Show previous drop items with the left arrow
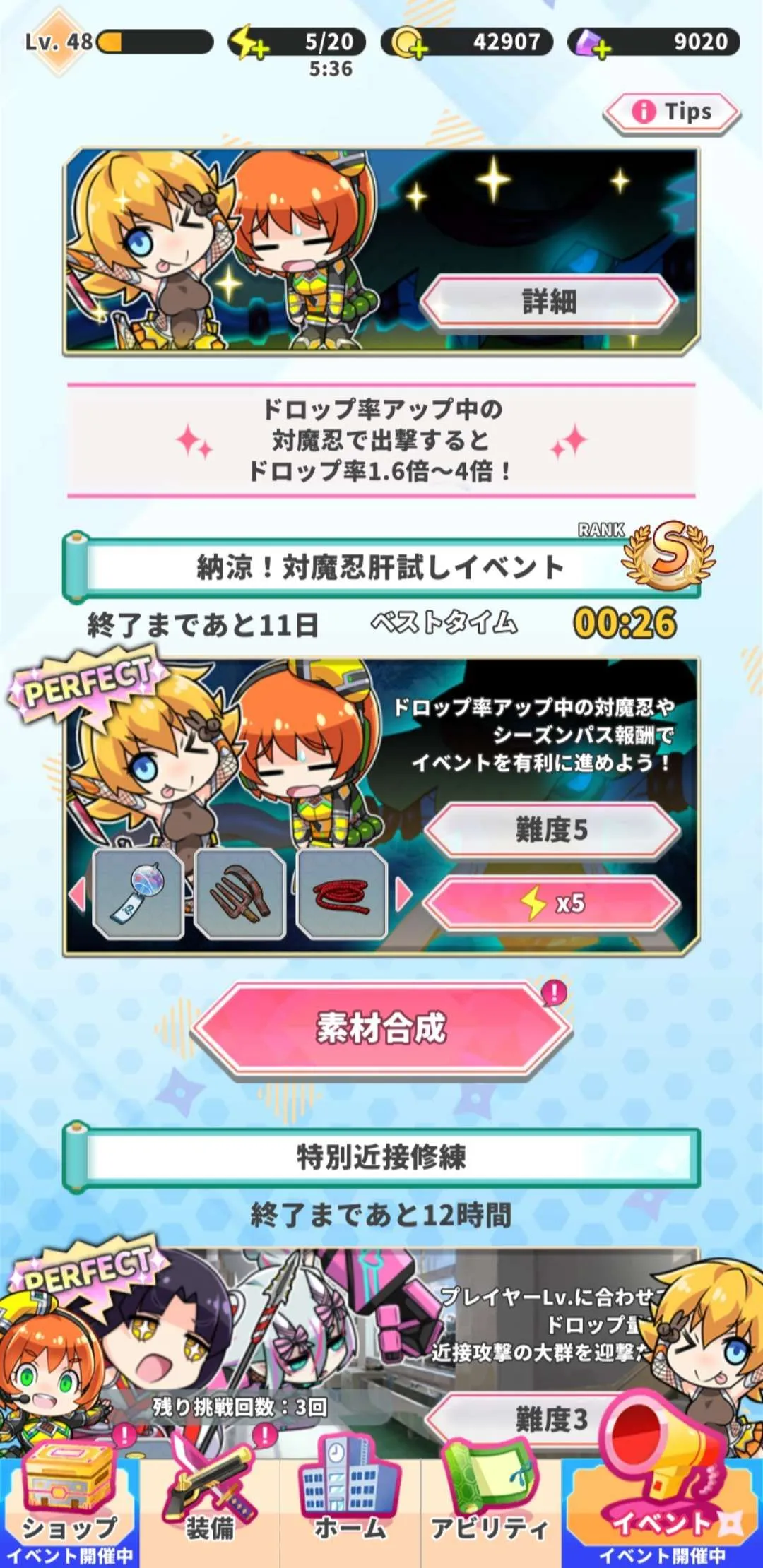 (76, 894)
